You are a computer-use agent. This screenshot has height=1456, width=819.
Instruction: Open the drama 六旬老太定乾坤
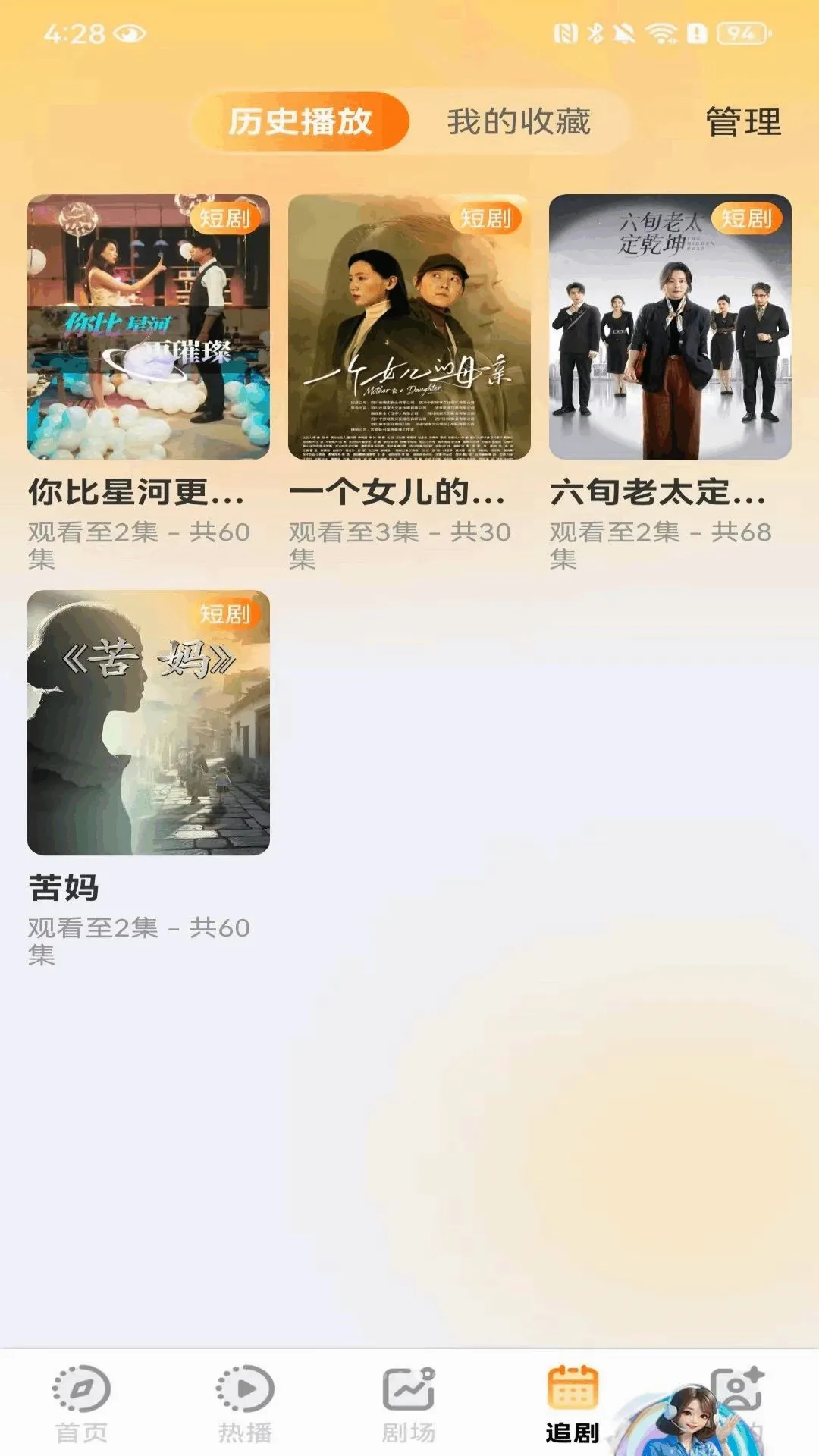point(670,327)
